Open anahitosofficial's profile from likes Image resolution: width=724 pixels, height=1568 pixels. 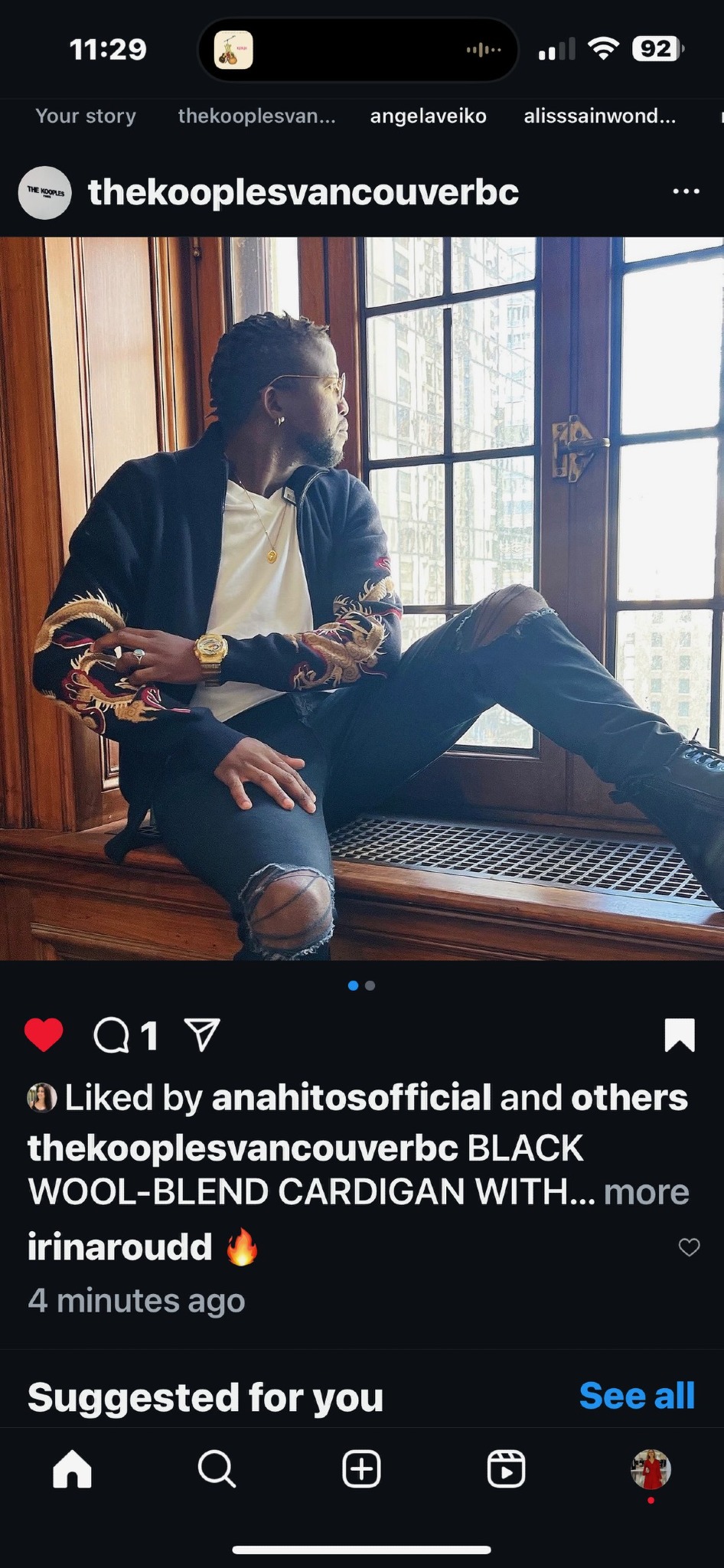(x=351, y=1097)
